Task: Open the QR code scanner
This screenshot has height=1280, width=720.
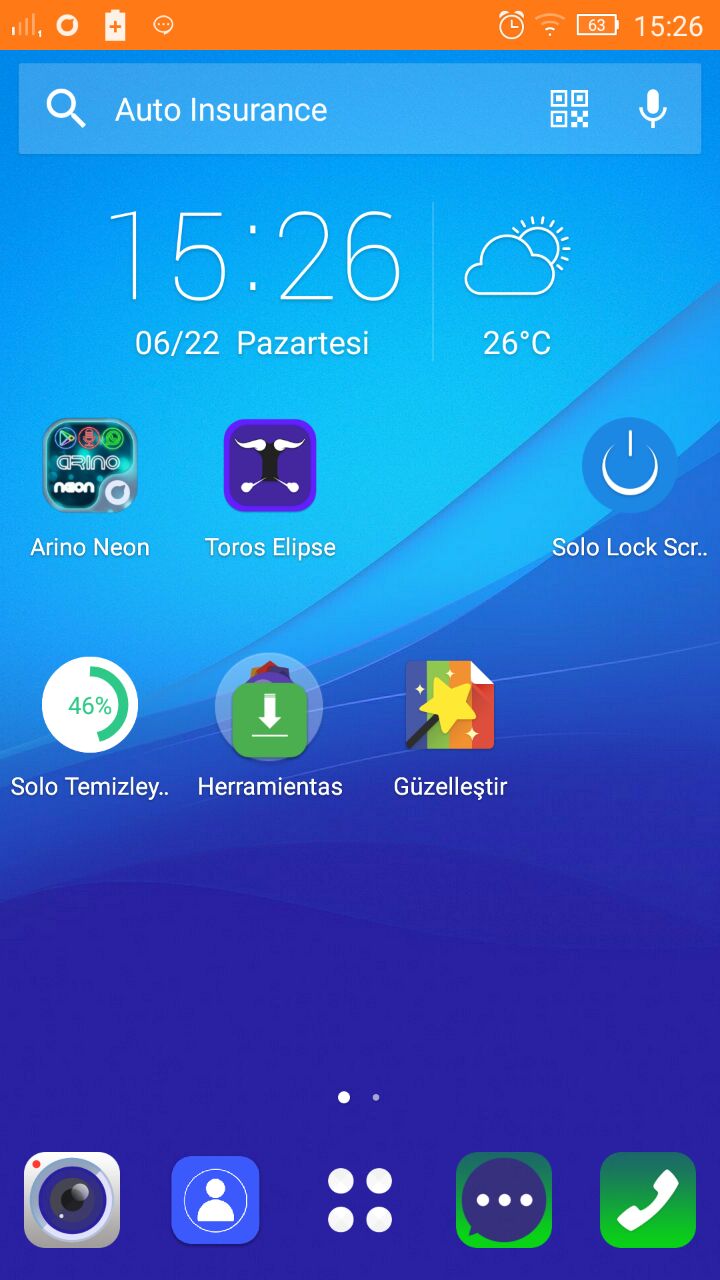Action: tap(569, 109)
